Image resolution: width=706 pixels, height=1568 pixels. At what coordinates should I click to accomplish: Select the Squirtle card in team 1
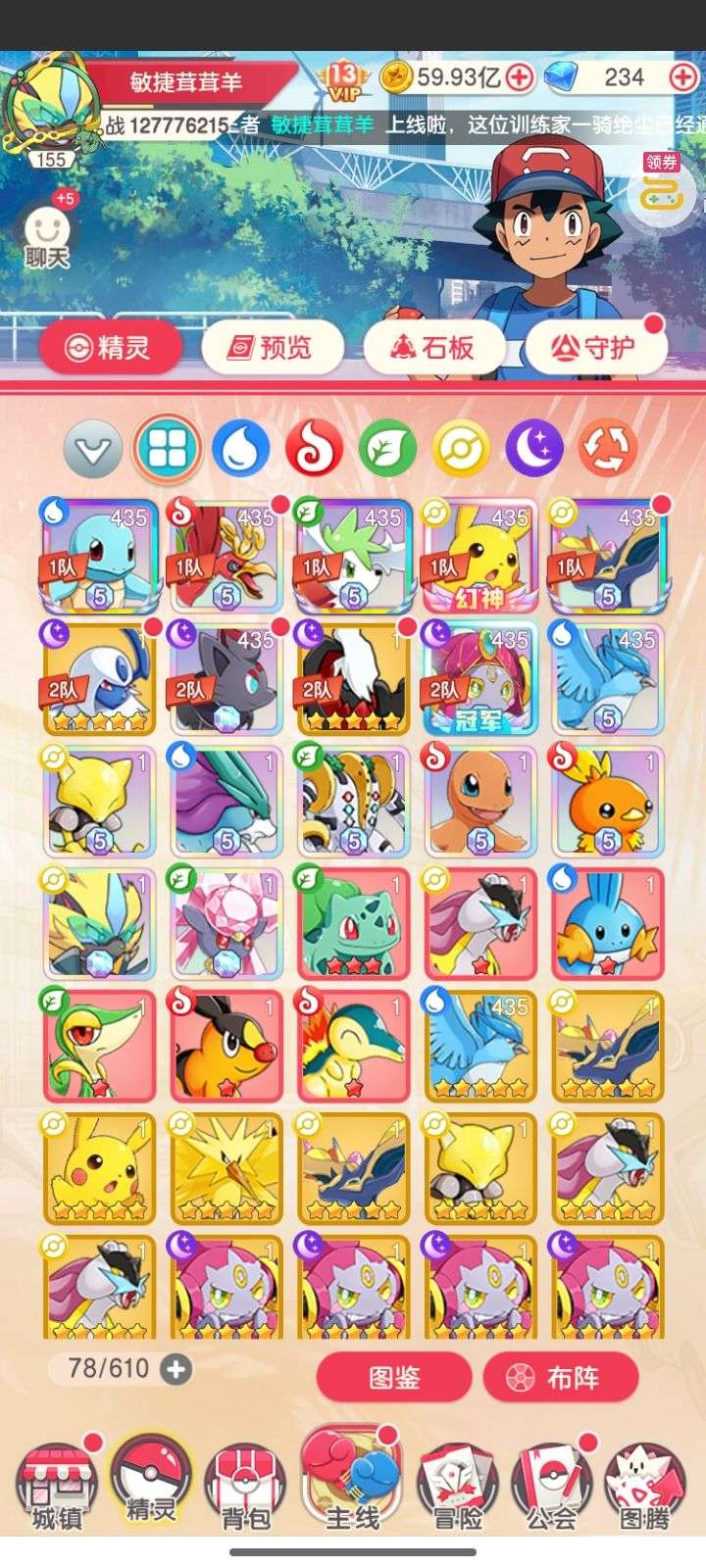(x=98, y=556)
